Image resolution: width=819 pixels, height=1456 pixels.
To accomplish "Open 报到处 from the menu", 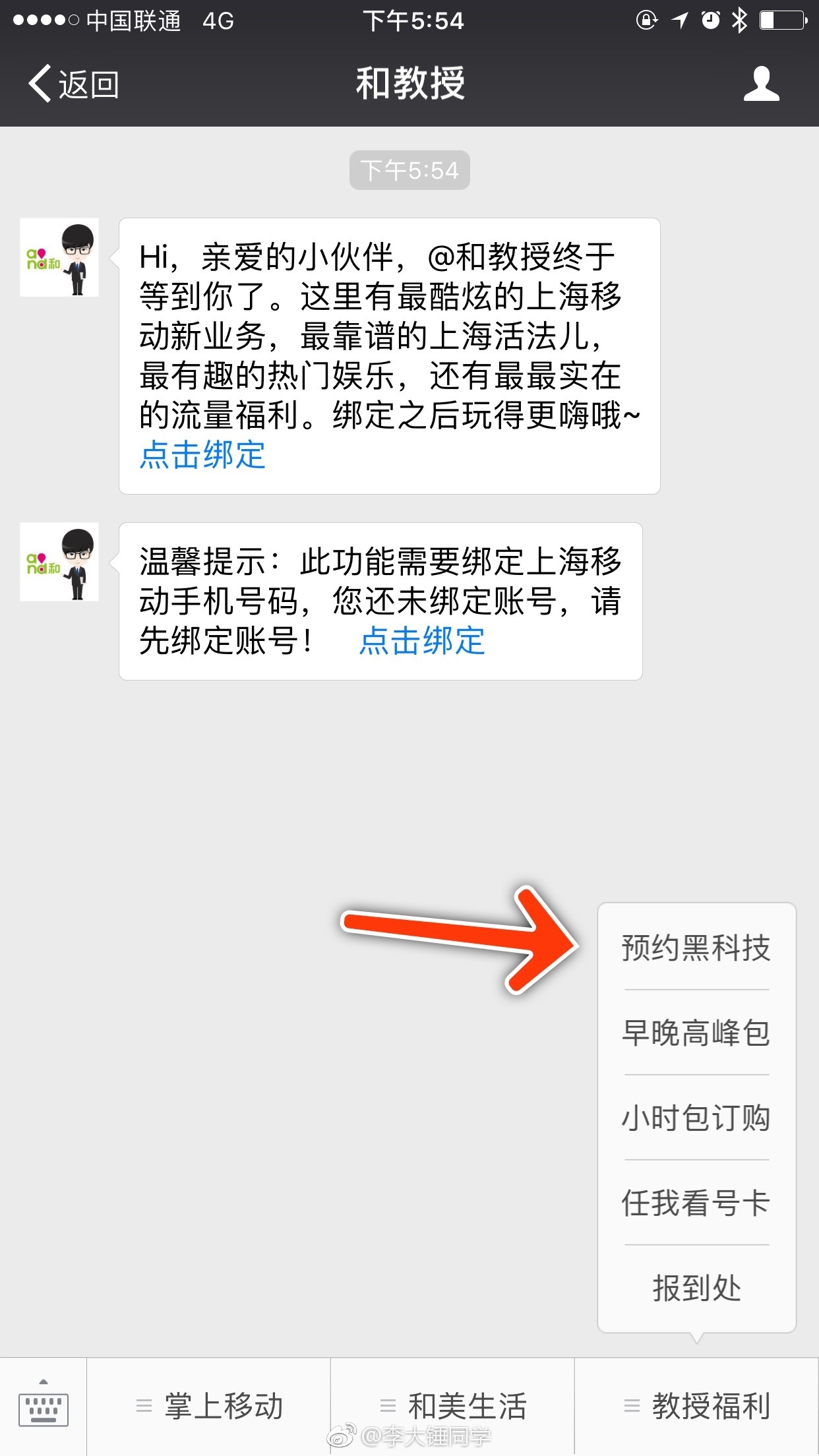I will (x=696, y=1288).
